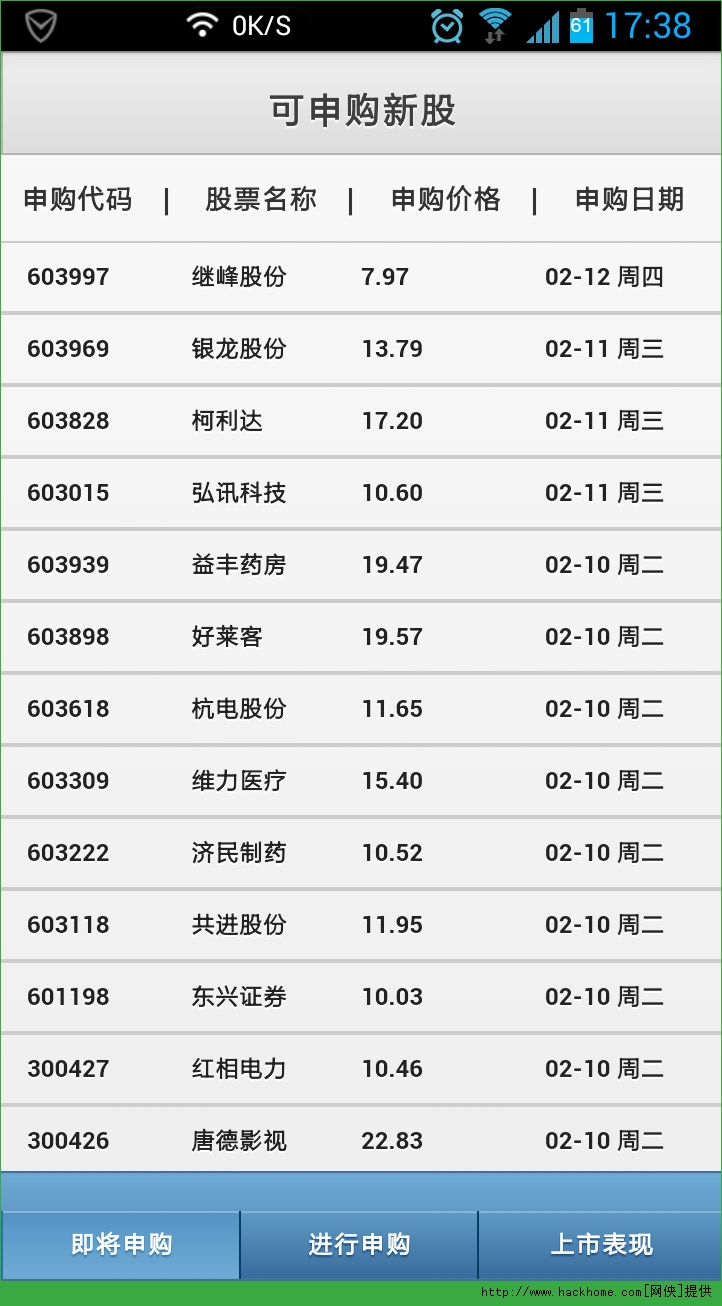View details for 济民制药 603222
This screenshot has height=1306, width=722.
pos(360,853)
